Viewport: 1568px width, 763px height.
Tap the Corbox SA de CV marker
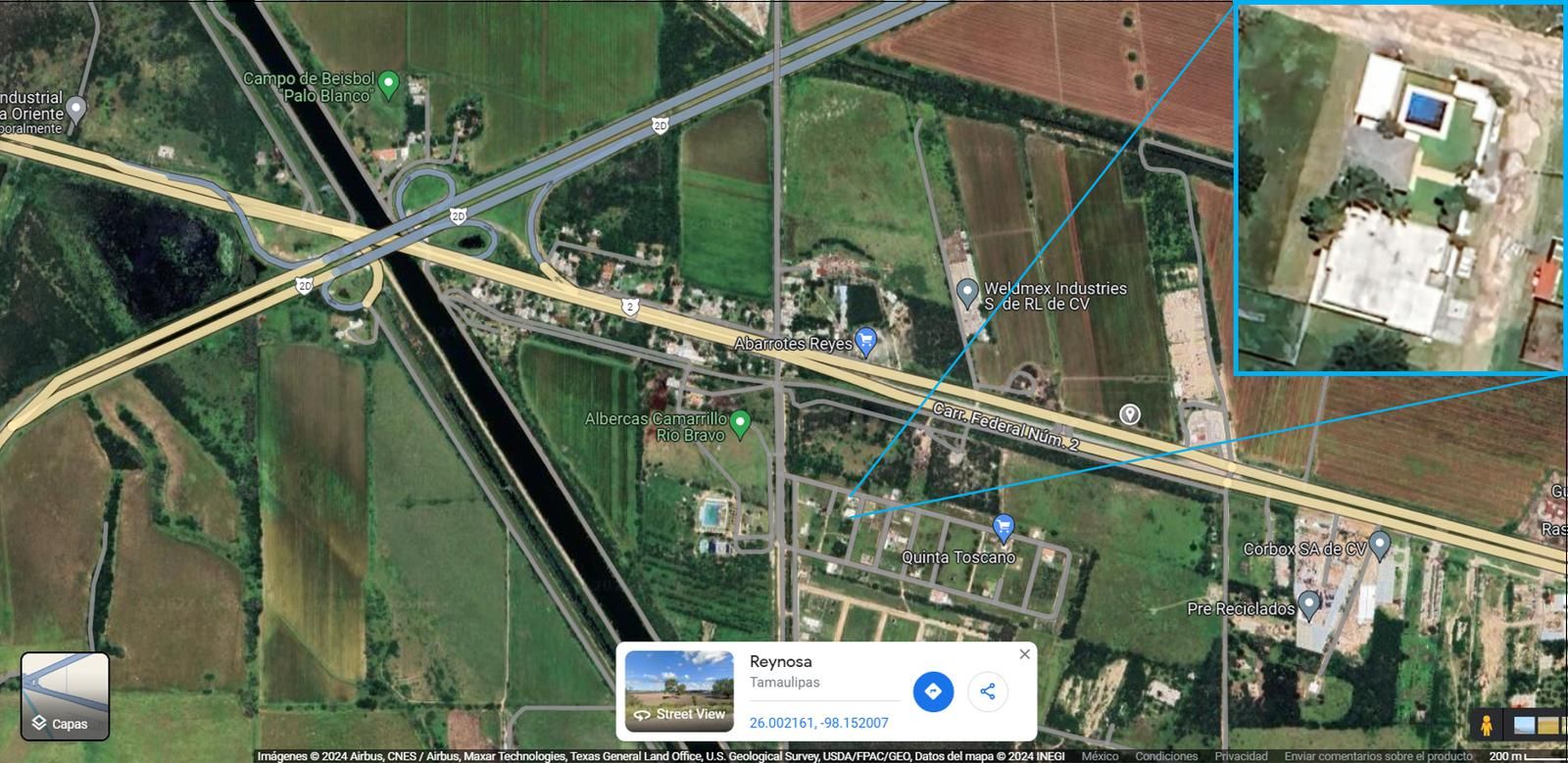coord(1380,543)
